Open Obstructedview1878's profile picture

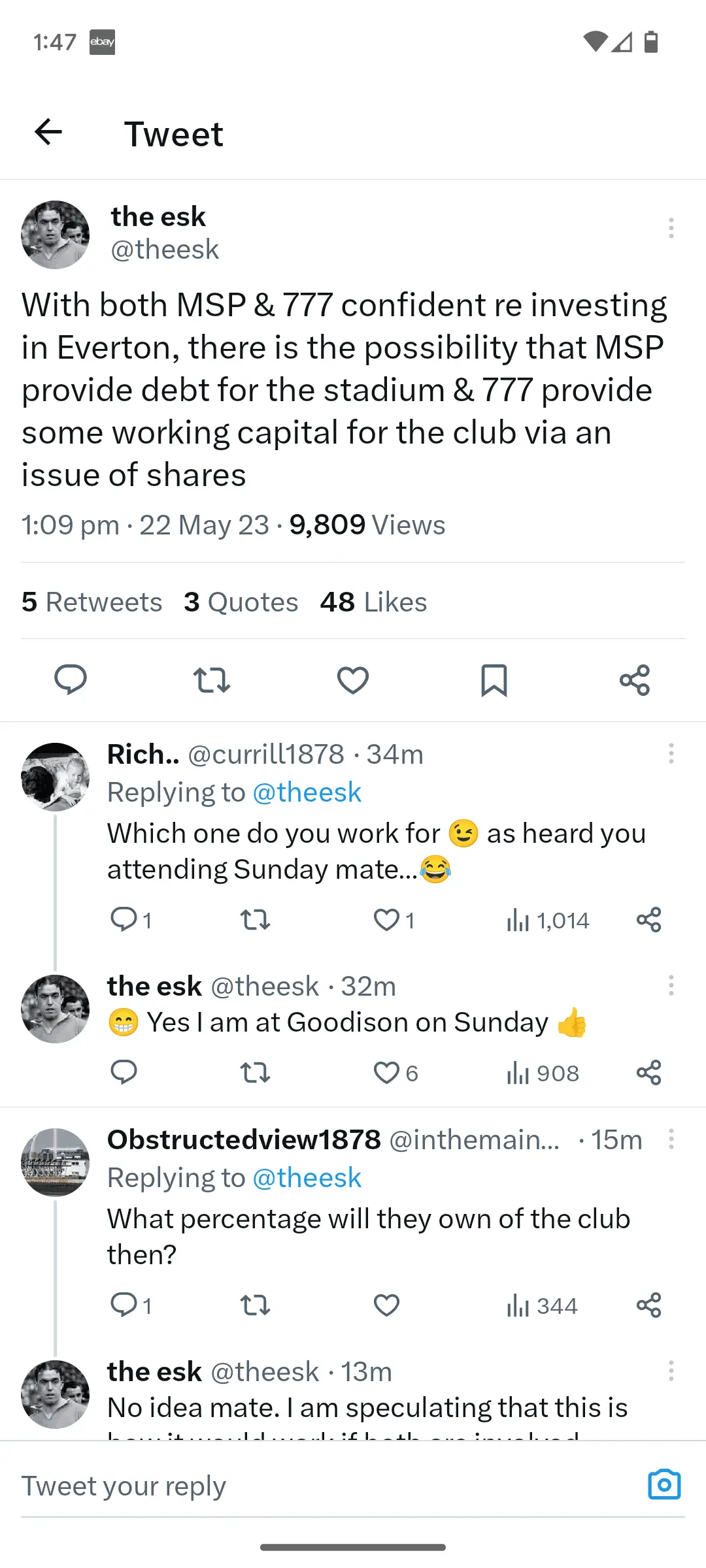(55, 1162)
